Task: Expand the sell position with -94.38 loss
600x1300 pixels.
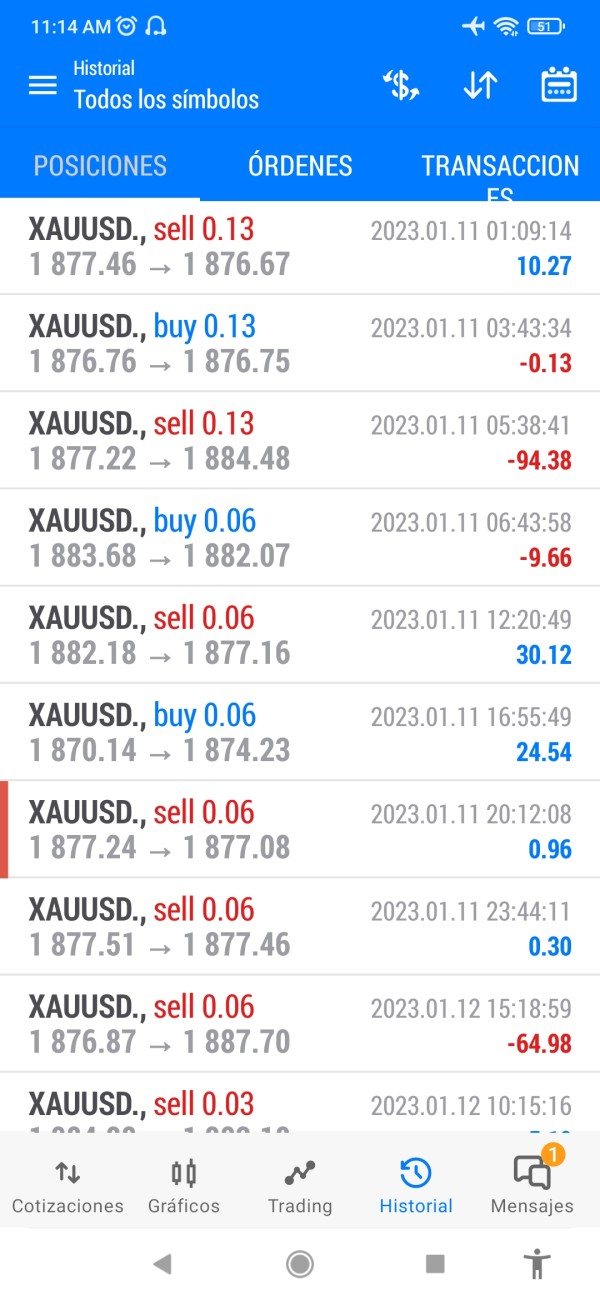Action: pyautogui.click(x=300, y=440)
